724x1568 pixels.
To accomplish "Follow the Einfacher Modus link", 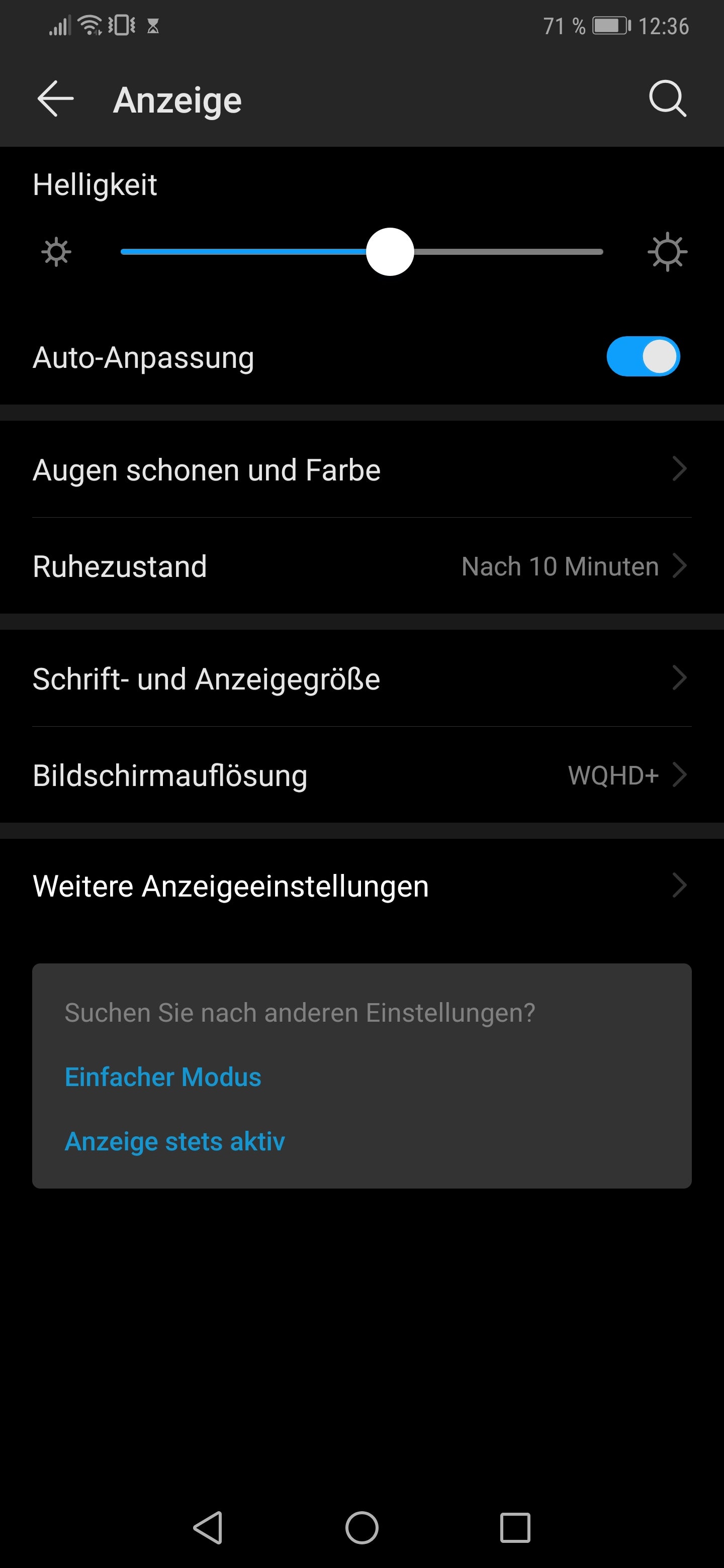I will pyautogui.click(x=163, y=1077).
